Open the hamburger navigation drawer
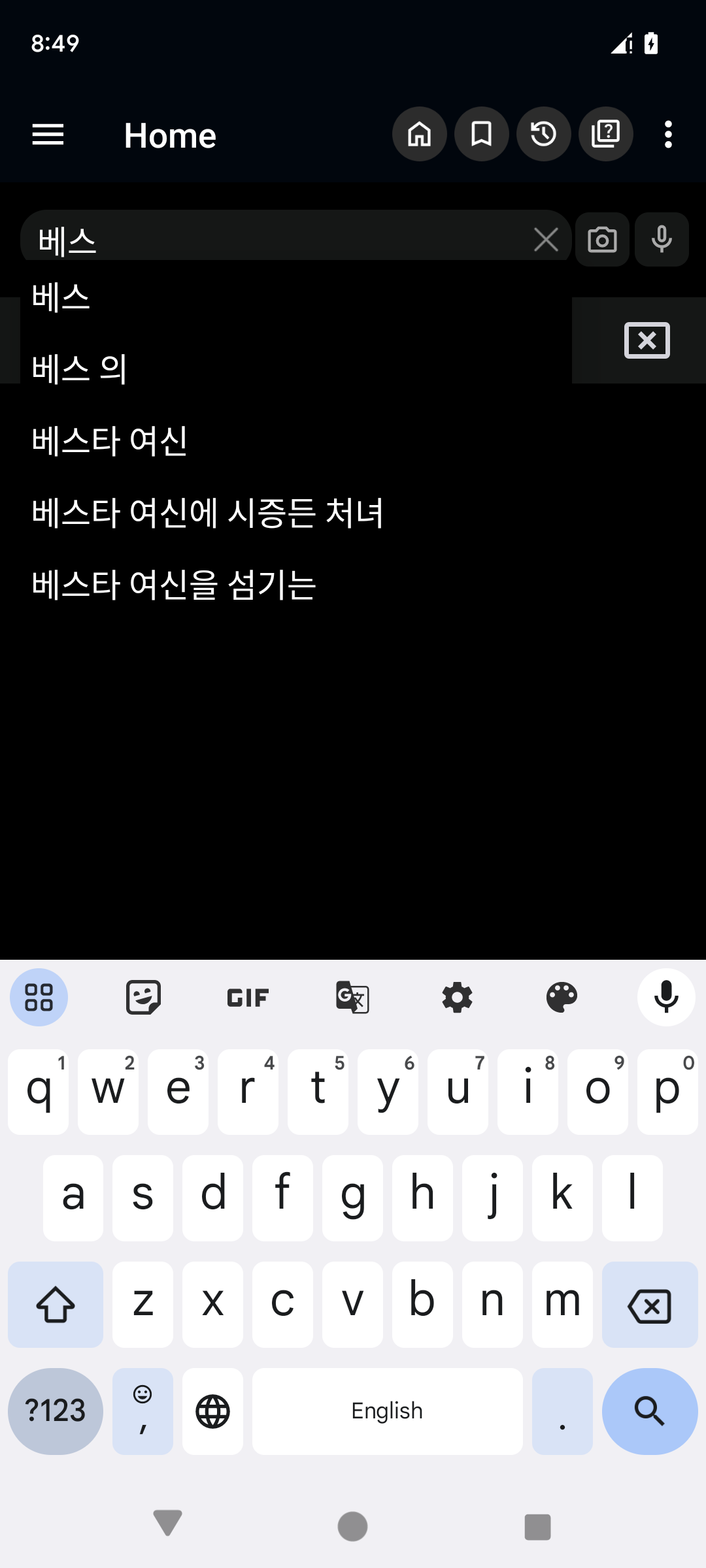This screenshot has width=706, height=1568. (48, 135)
